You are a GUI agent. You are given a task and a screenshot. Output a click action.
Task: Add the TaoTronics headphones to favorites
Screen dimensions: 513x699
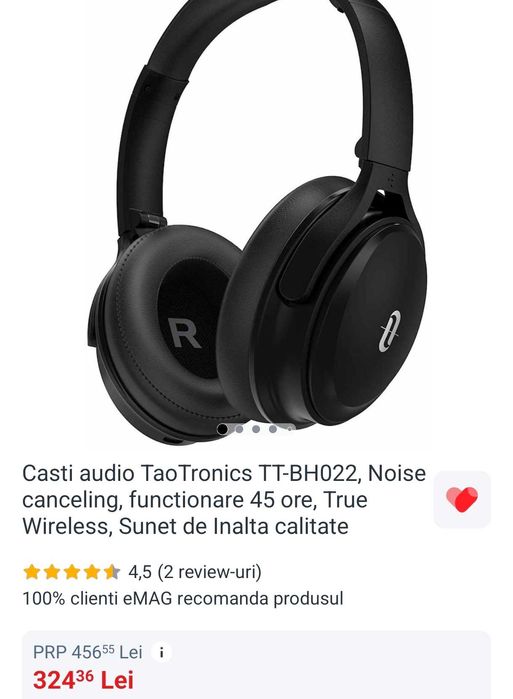pyautogui.click(x=462, y=499)
